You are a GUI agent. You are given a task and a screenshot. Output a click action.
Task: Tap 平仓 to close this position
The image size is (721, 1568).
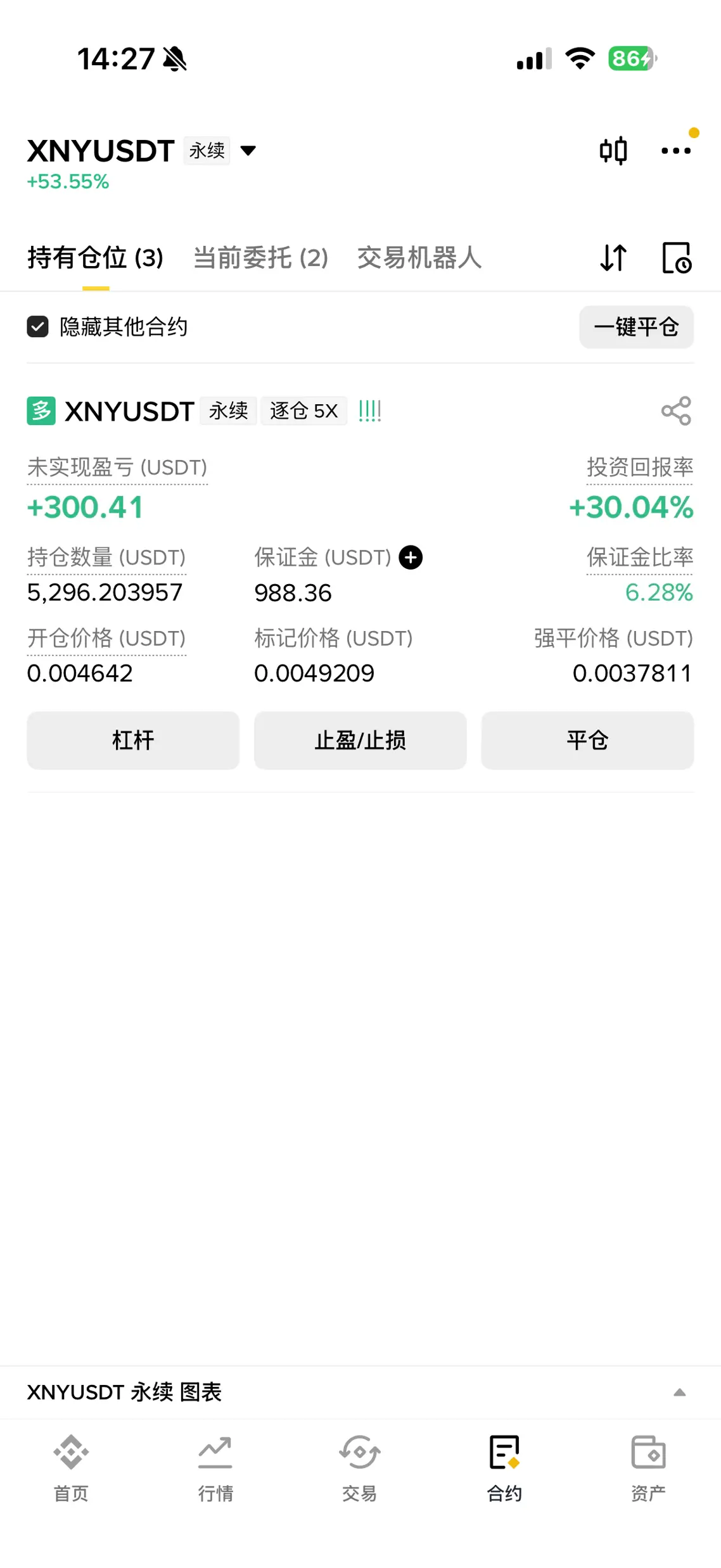click(587, 740)
